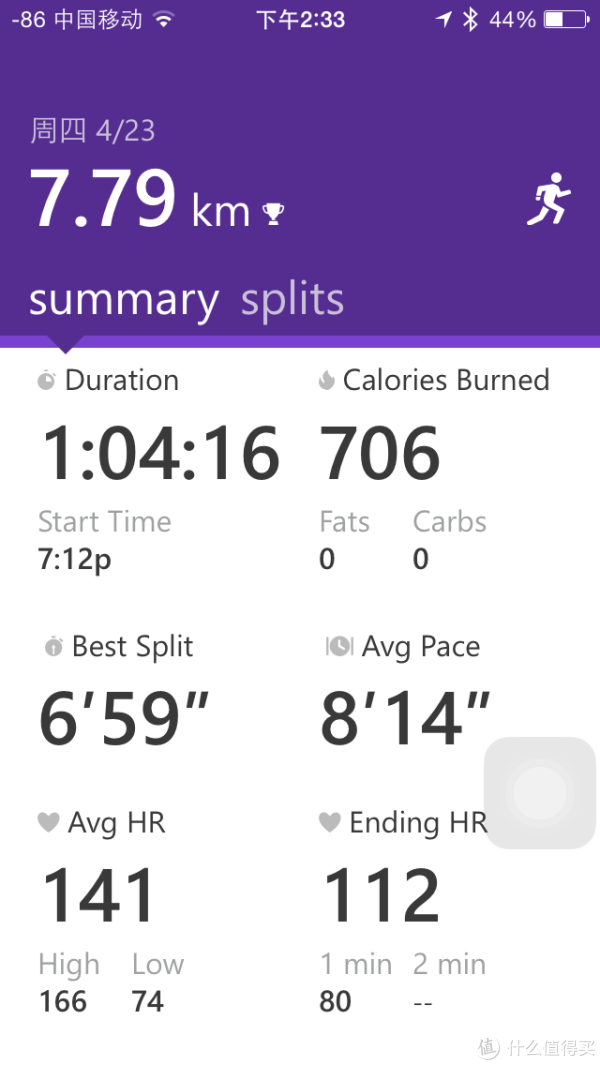600x1065 pixels.
Task: Select the summary tab
Action: 124,301
